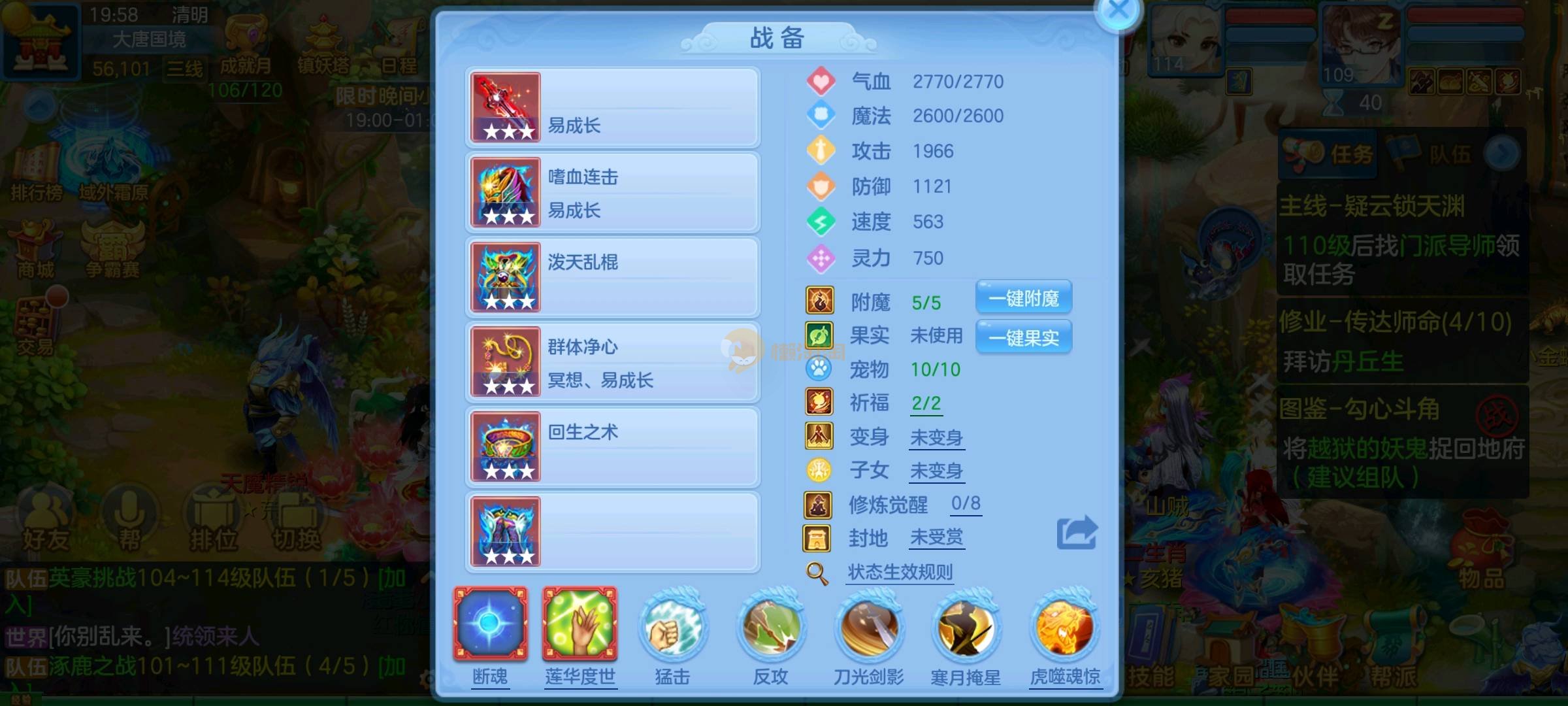
Task: Tap the 一键果实 button
Action: point(1023,337)
